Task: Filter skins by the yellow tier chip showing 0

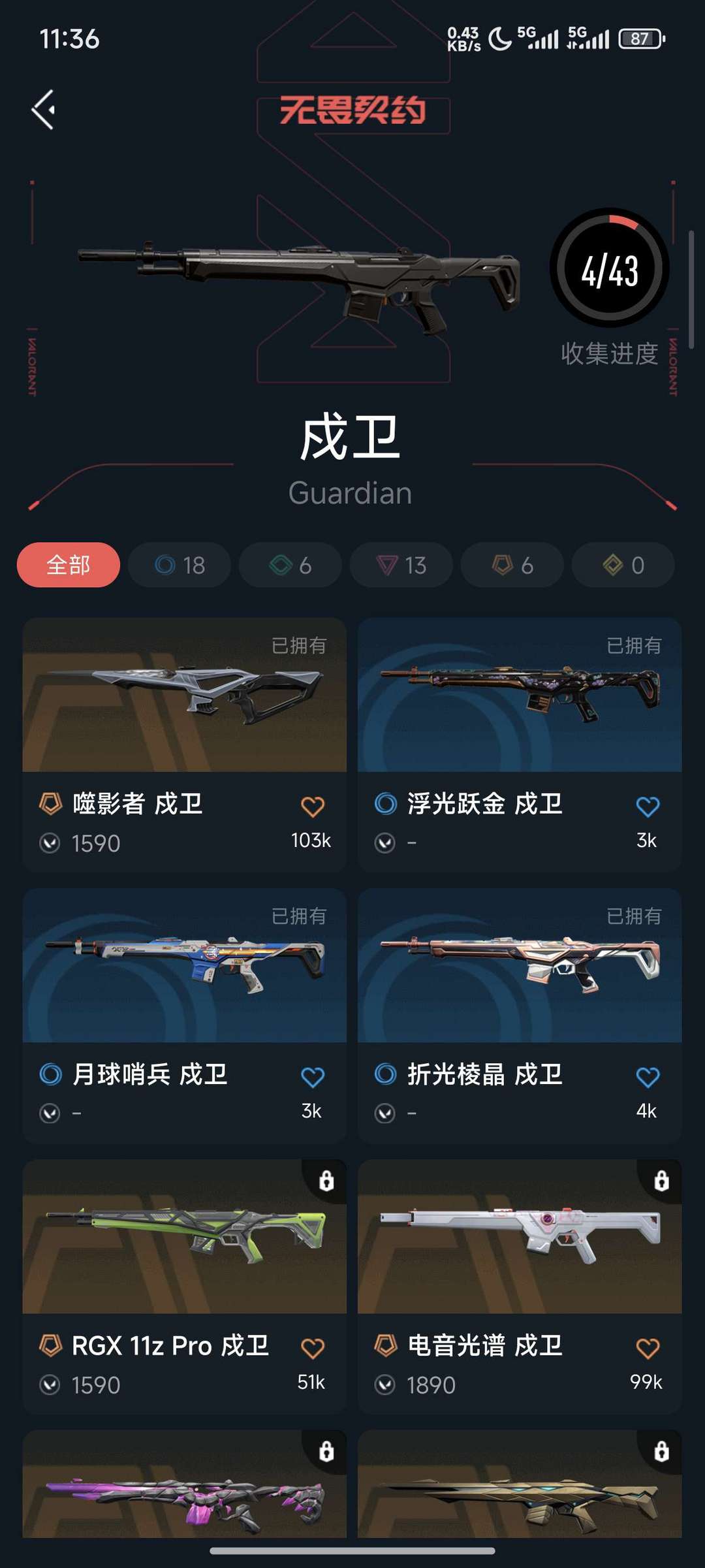Action: point(623,565)
